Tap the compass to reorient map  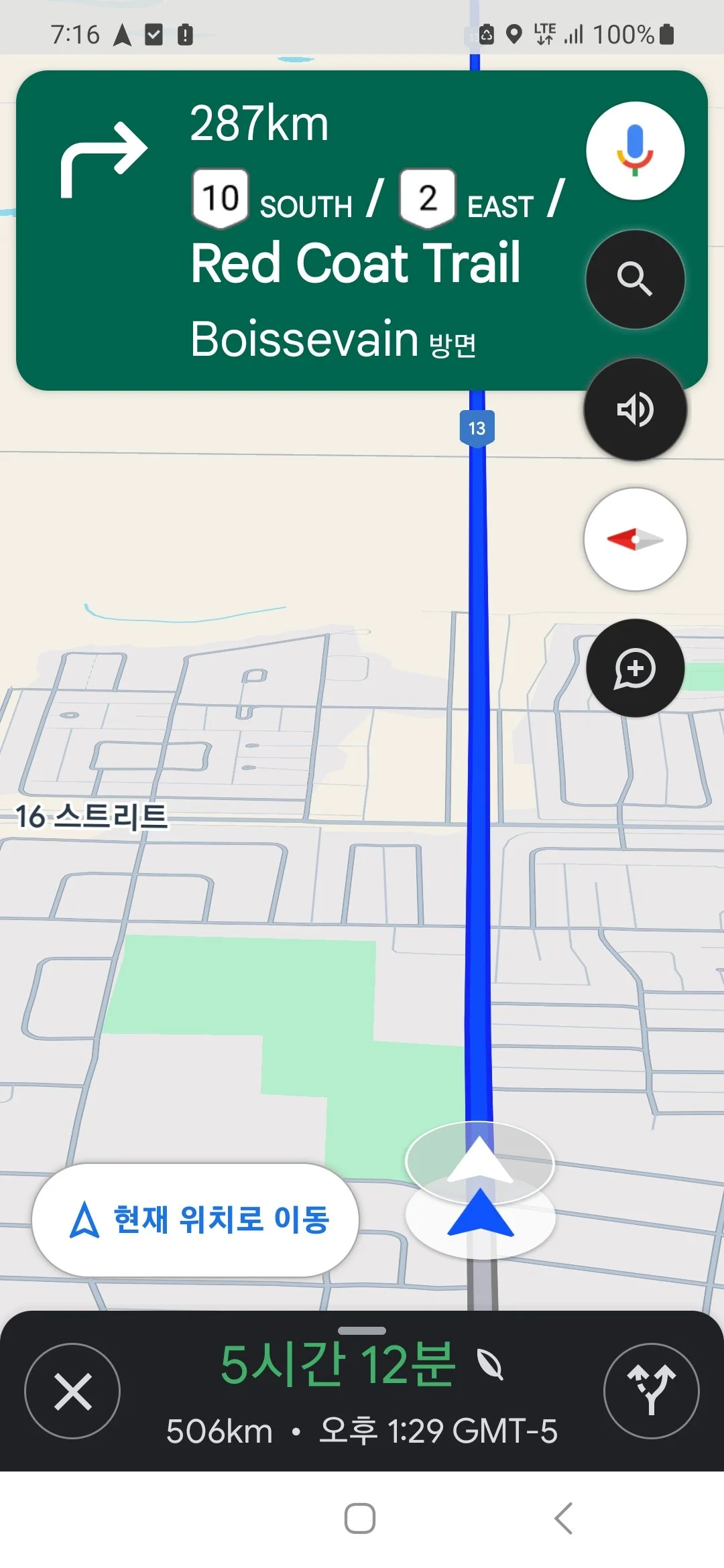click(635, 539)
